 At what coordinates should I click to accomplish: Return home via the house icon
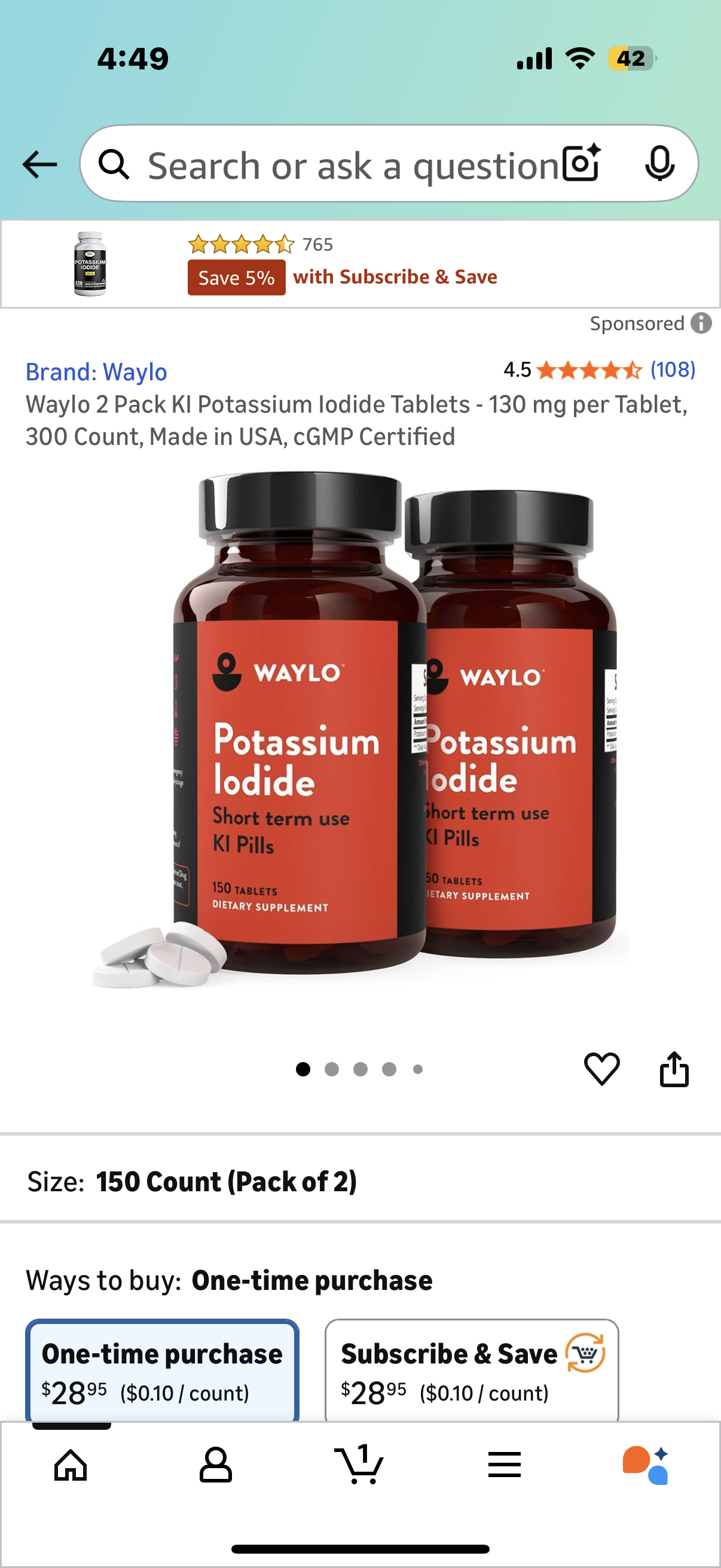72,1465
